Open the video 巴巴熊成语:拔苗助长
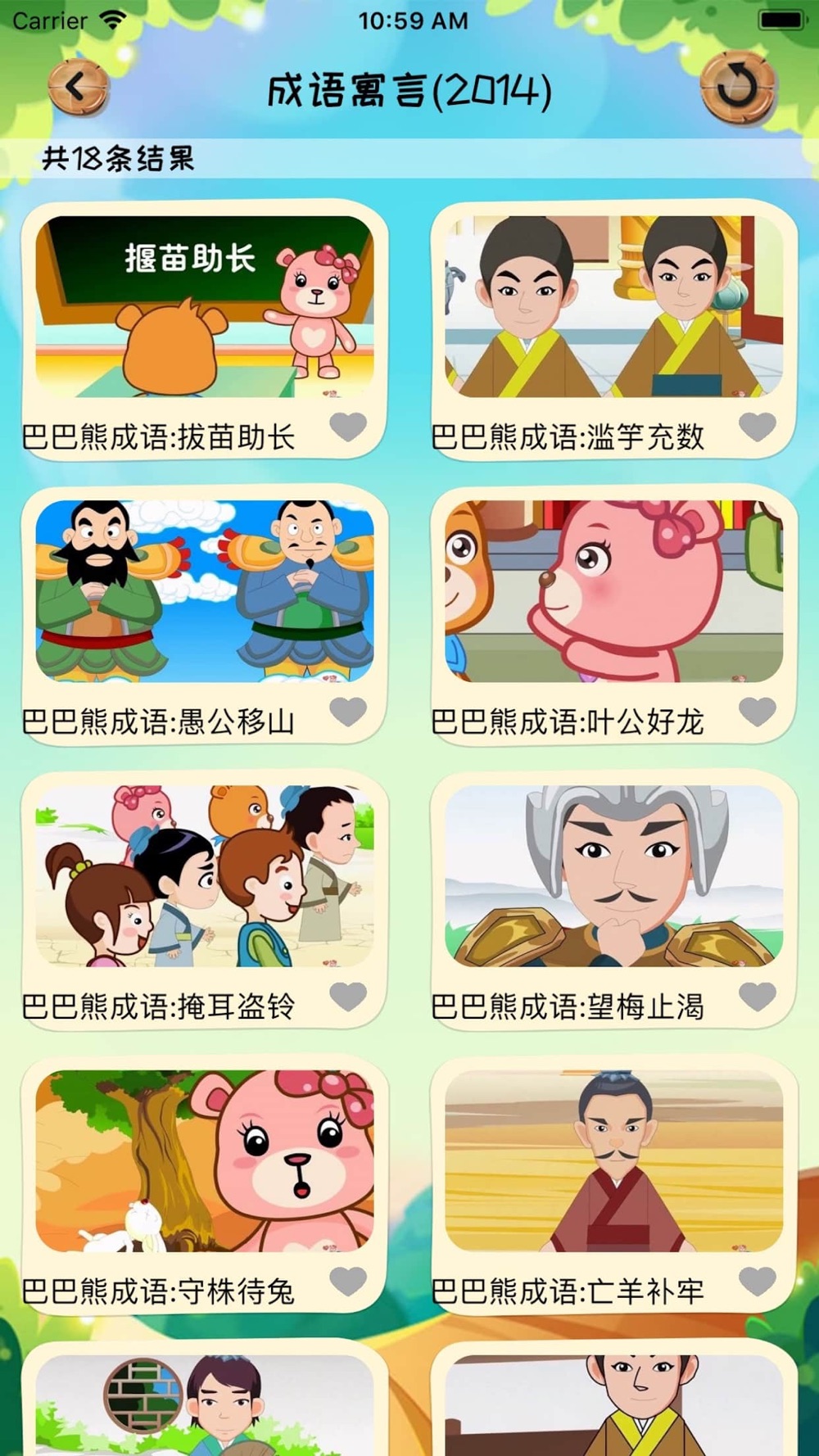This screenshot has height=1456, width=819. (205, 307)
